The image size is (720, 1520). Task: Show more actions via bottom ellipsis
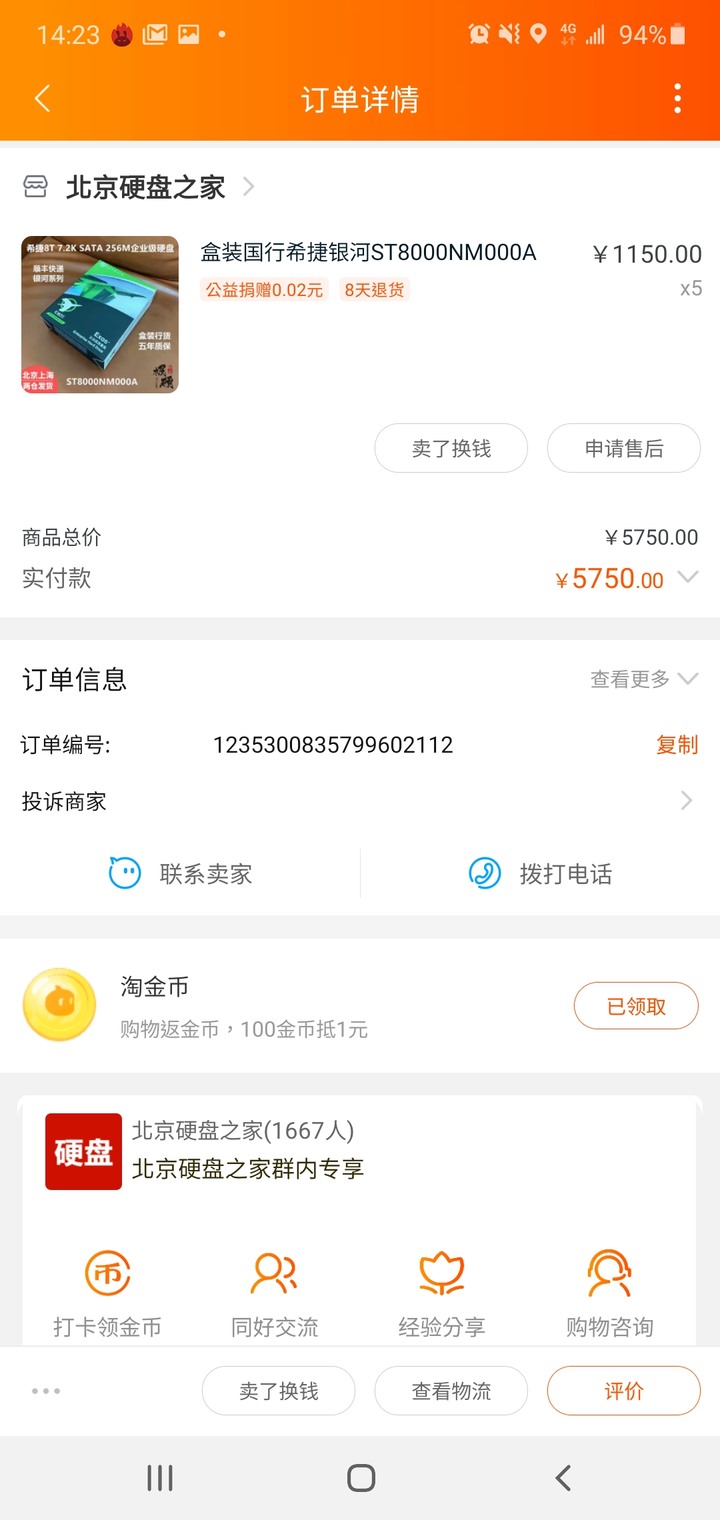46,1391
